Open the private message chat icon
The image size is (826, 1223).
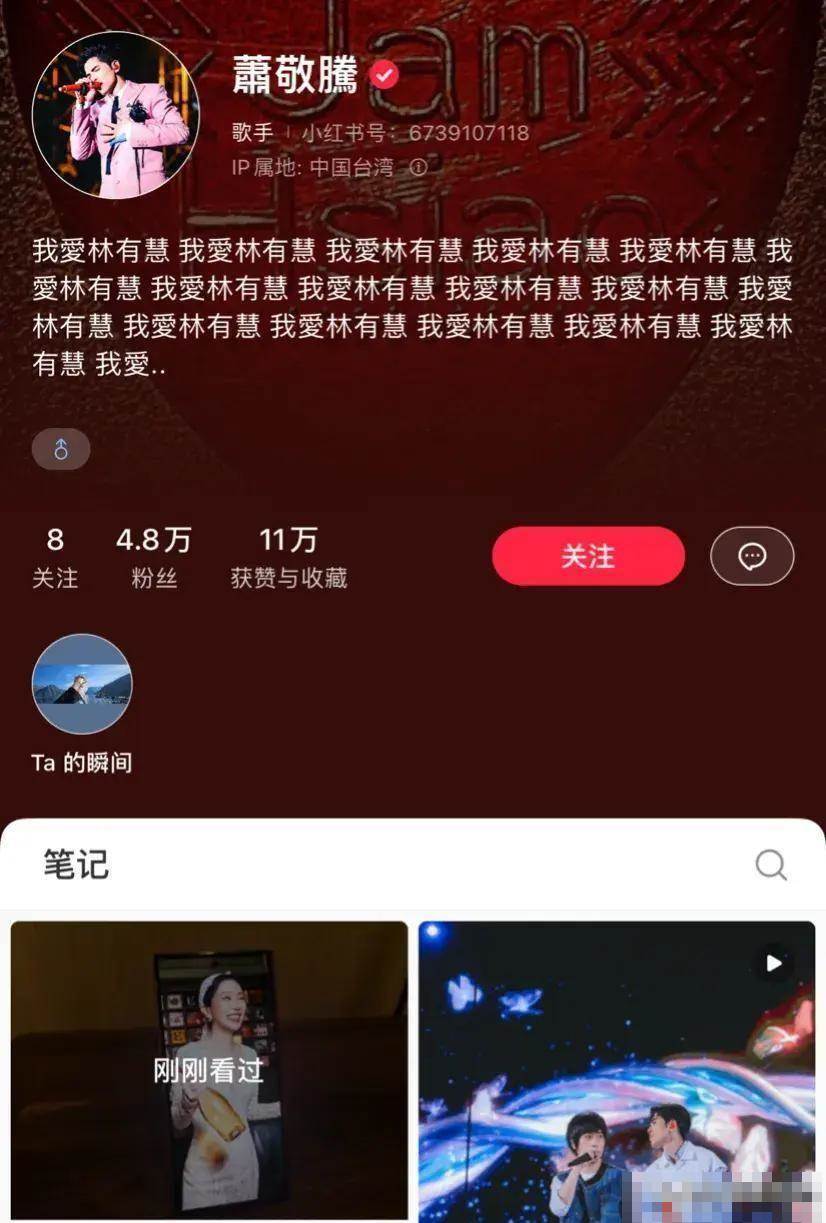coord(752,556)
